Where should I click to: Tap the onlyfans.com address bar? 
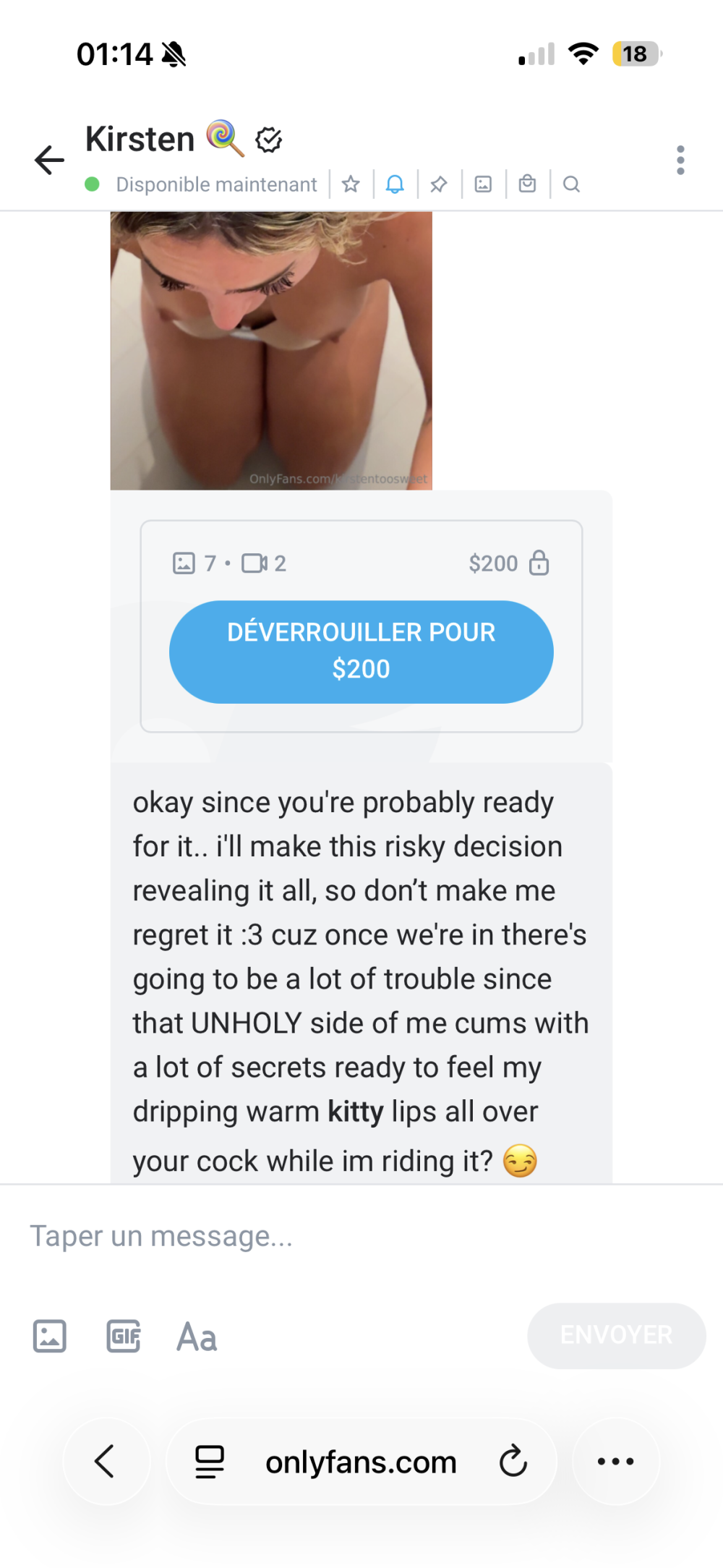pos(361,1462)
